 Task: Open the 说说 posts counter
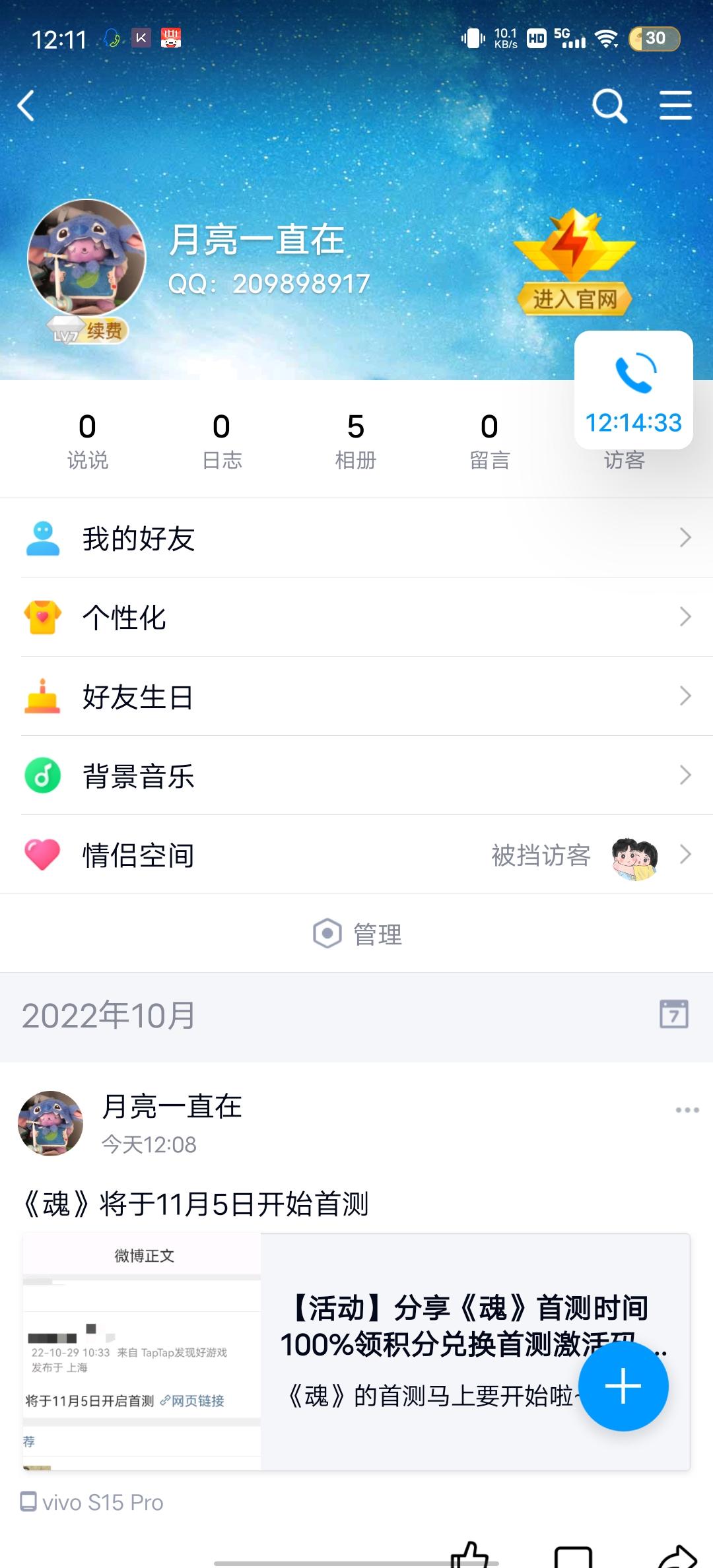[88, 440]
